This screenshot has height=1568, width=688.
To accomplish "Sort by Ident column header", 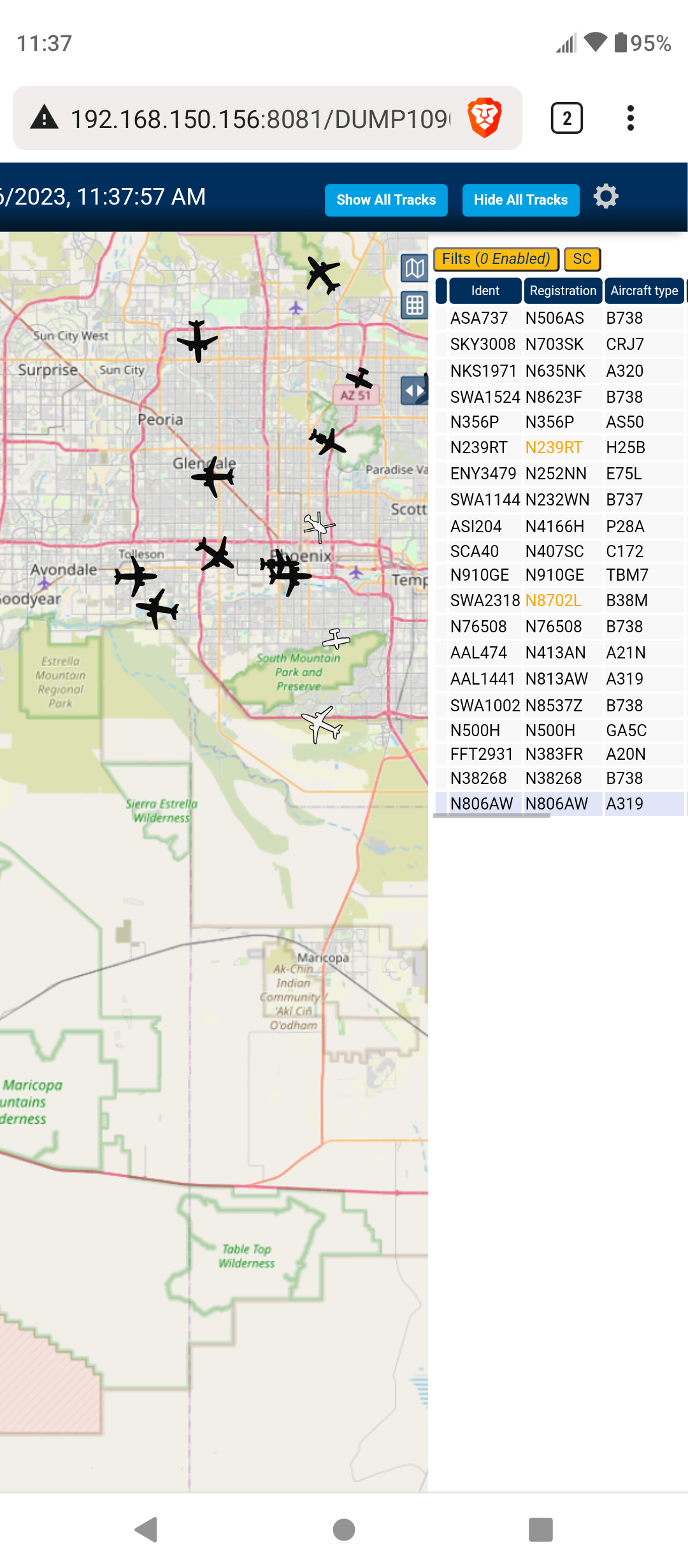I will click(x=485, y=291).
